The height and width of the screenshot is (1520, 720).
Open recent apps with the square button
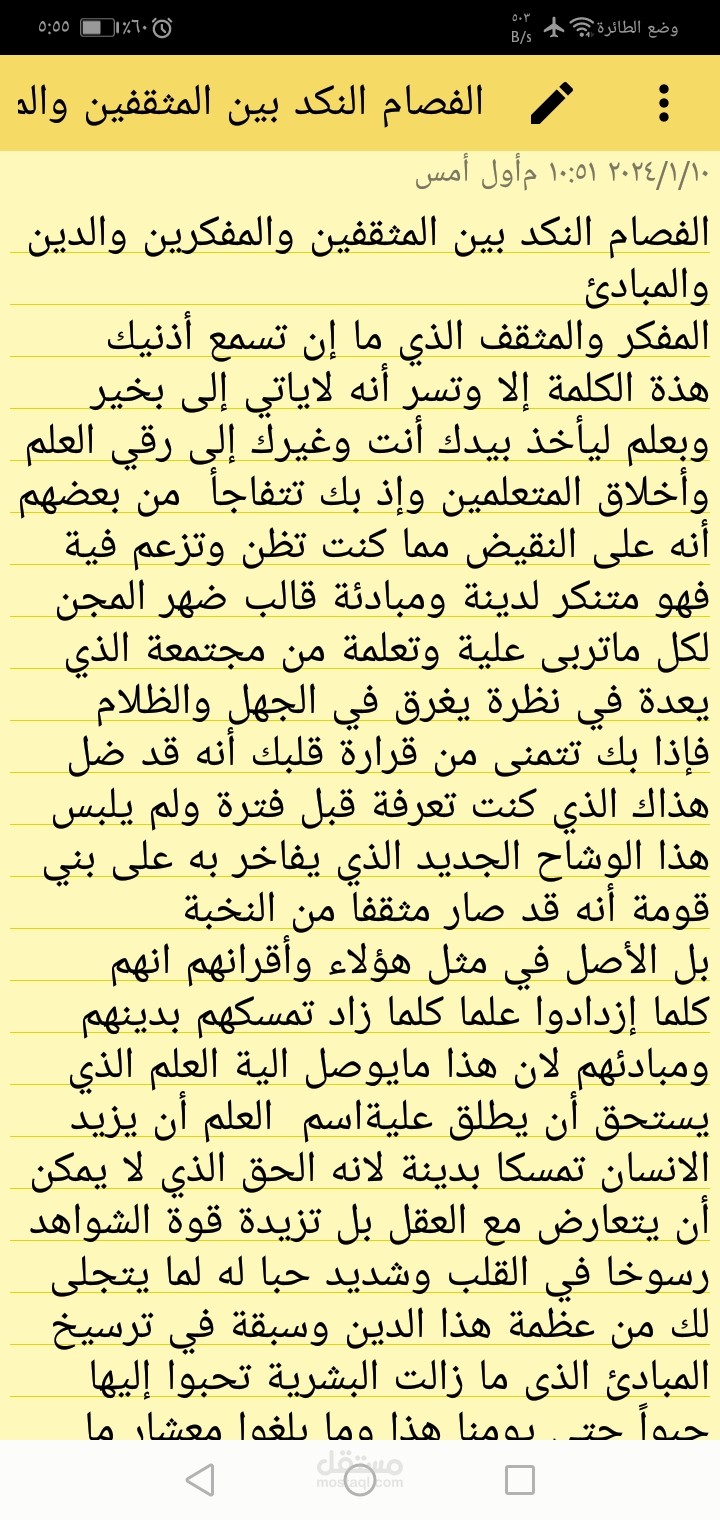(x=520, y=1479)
